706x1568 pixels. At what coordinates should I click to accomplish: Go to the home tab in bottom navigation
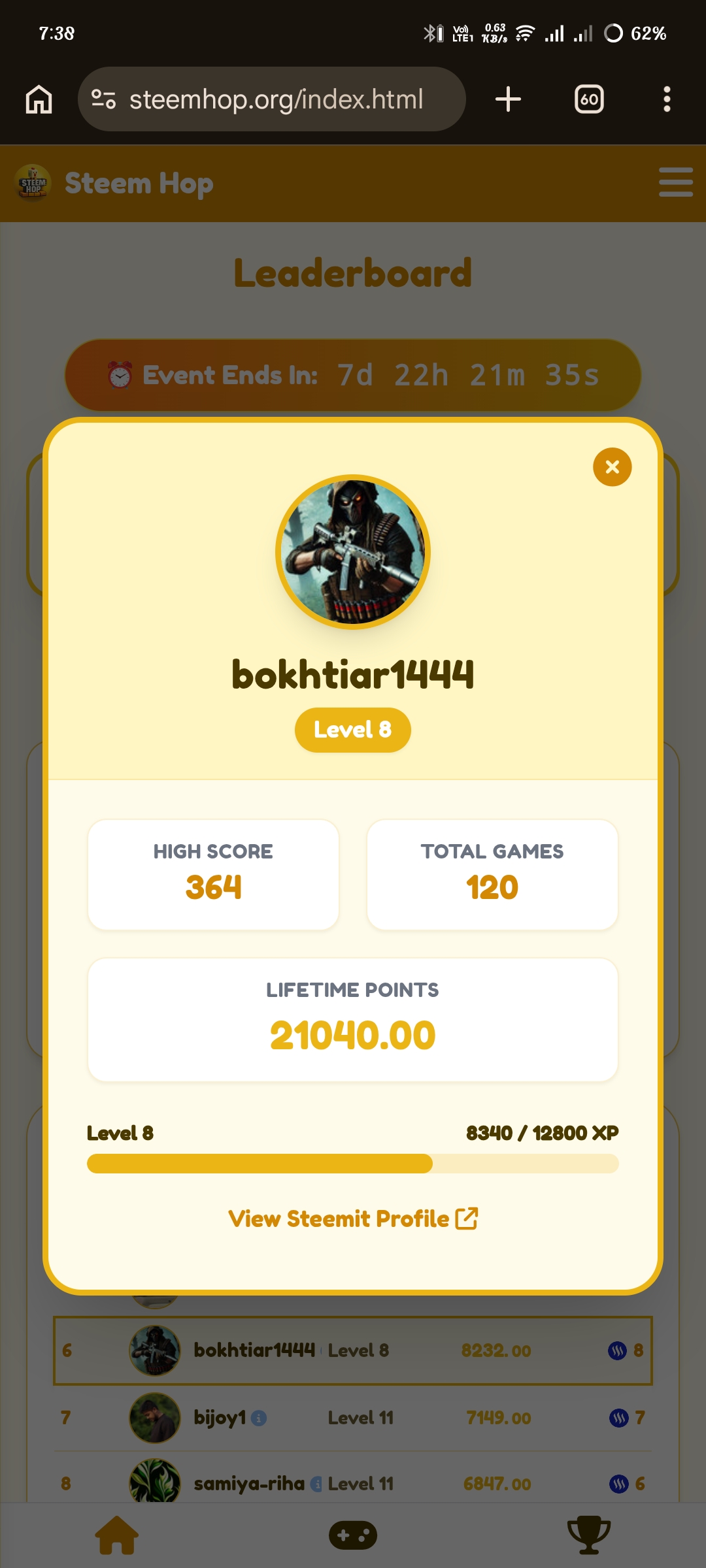tap(117, 1535)
